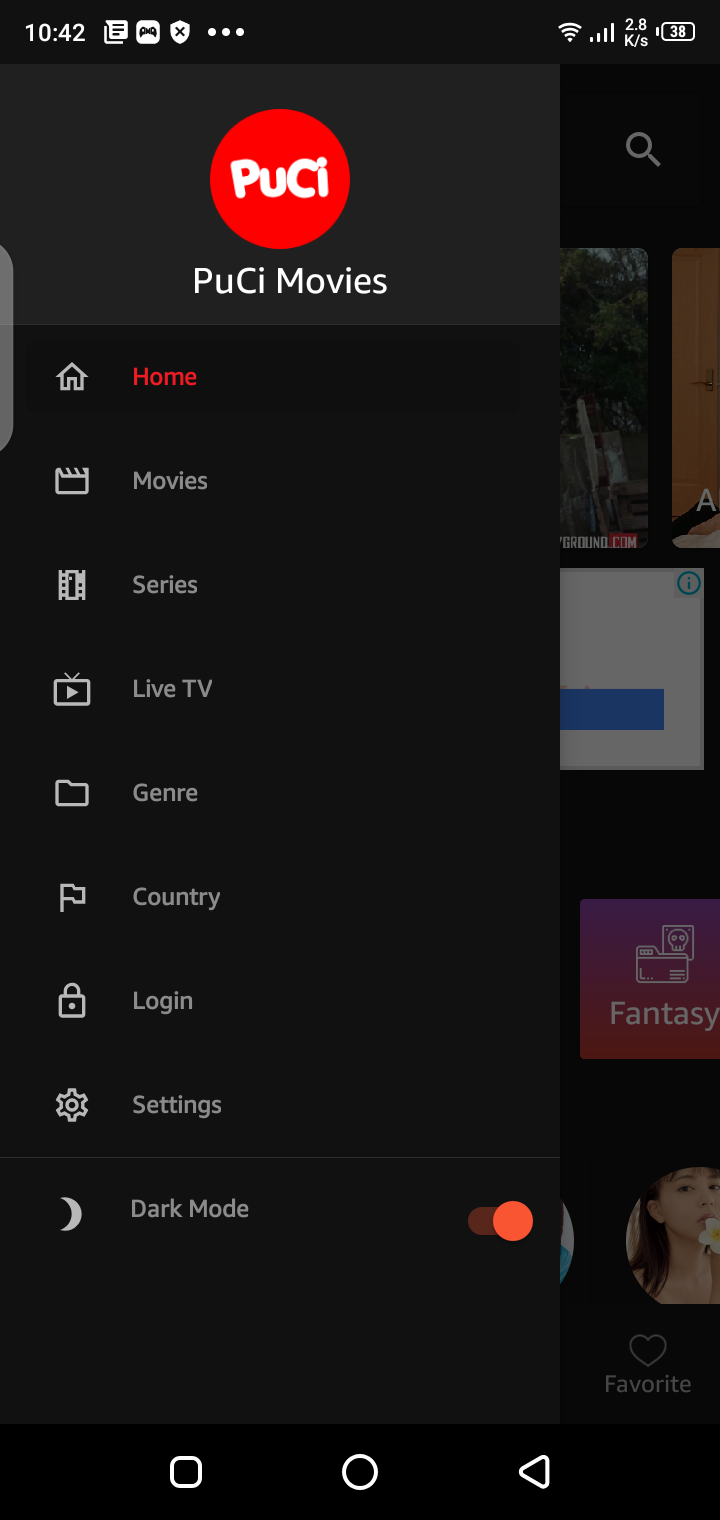Browse by Genre
This screenshot has width=720, height=1520.
coord(165,793)
